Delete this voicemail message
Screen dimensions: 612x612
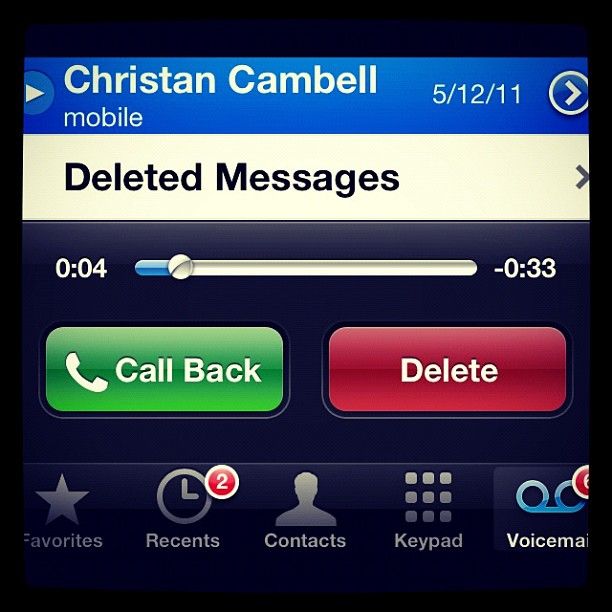[x=448, y=370]
